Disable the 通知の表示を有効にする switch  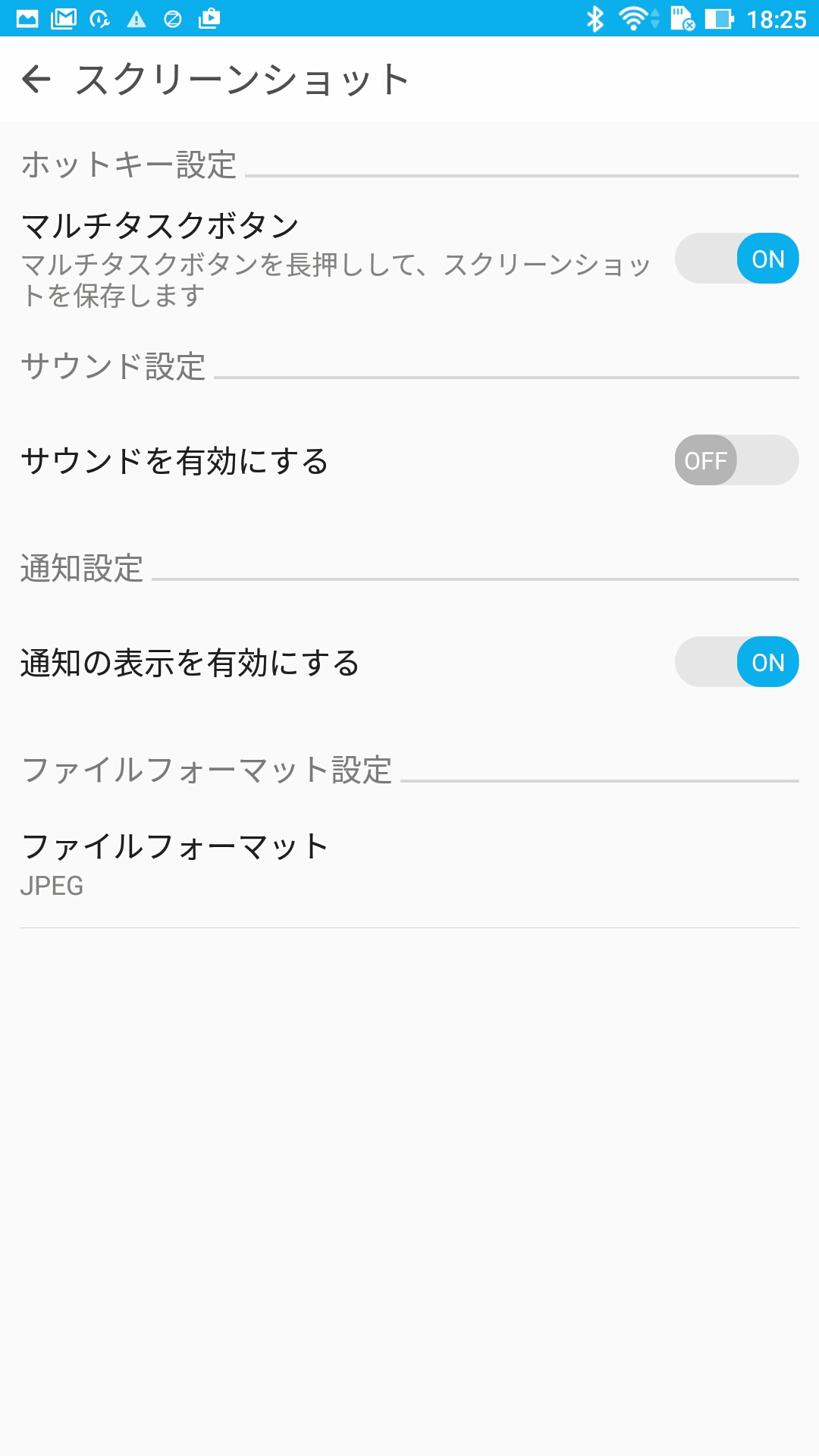point(736,662)
